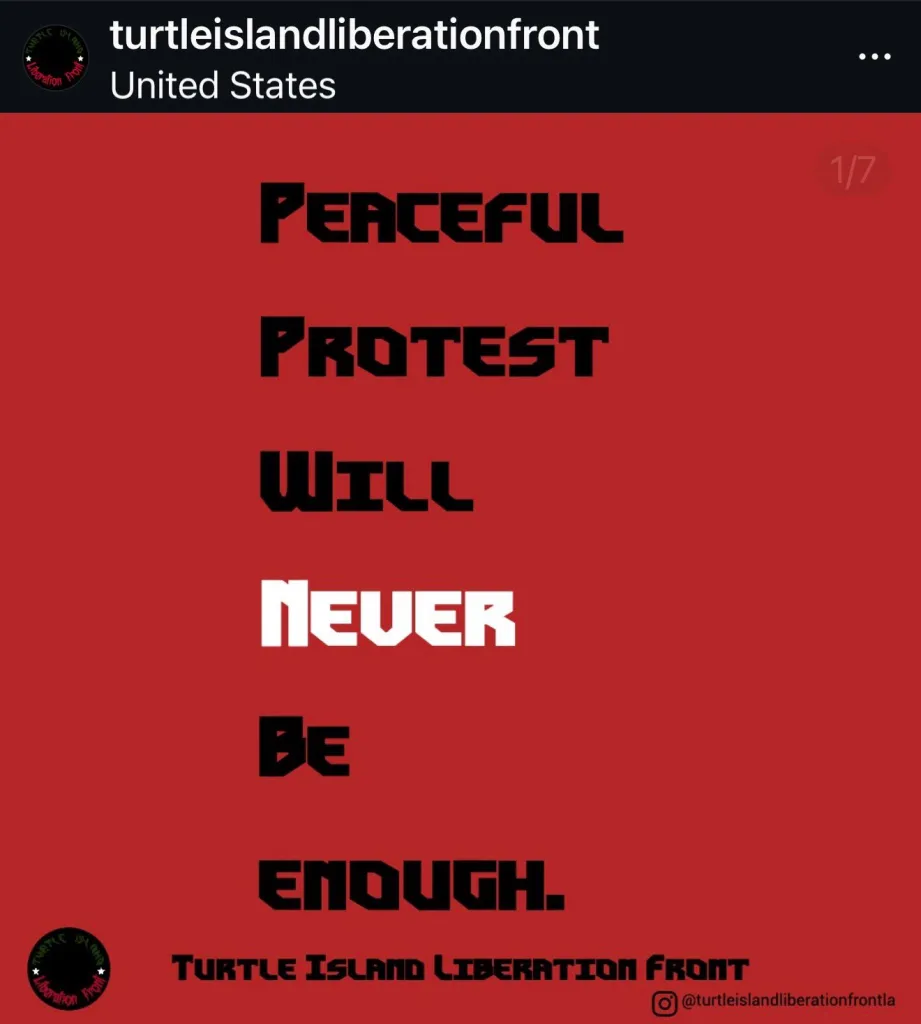This screenshot has height=1024, width=921.
Task: Open the United States location tag
Action: pos(222,85)
